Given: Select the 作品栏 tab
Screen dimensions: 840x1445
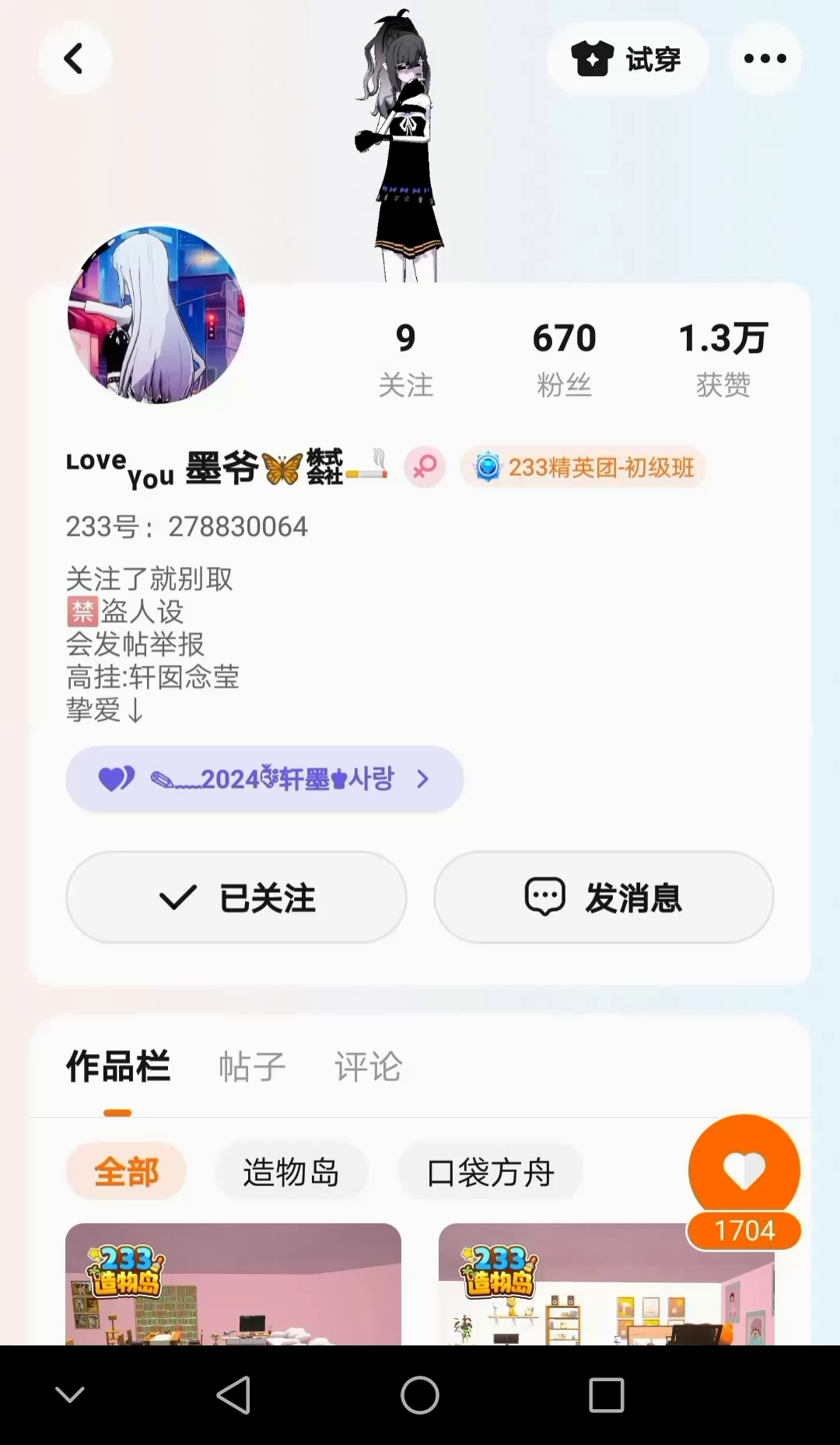Looking at the screenshot, I should 118,1066.
